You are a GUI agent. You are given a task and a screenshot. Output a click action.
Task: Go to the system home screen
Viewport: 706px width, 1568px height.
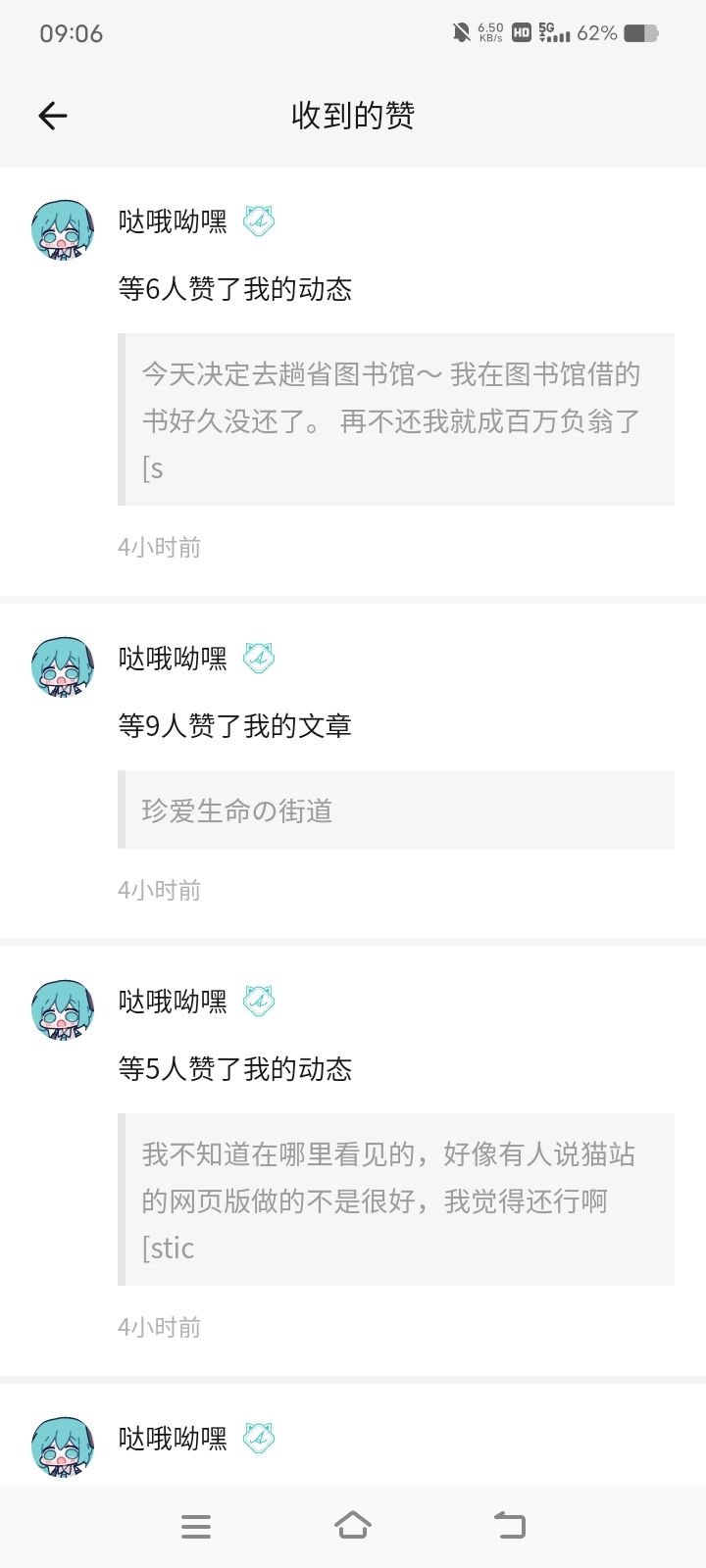[353, 1525]
